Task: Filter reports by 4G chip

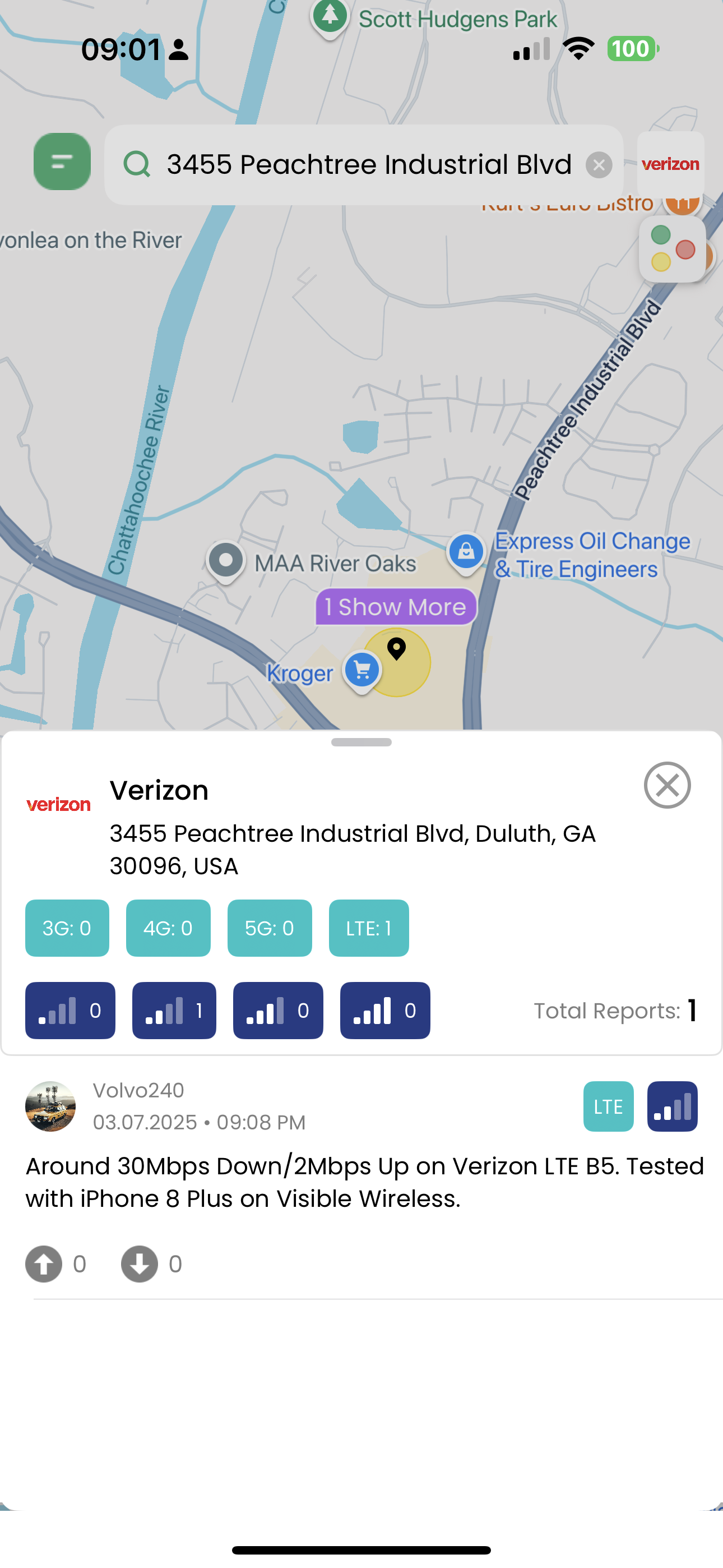Action: [x=168, y=928]
